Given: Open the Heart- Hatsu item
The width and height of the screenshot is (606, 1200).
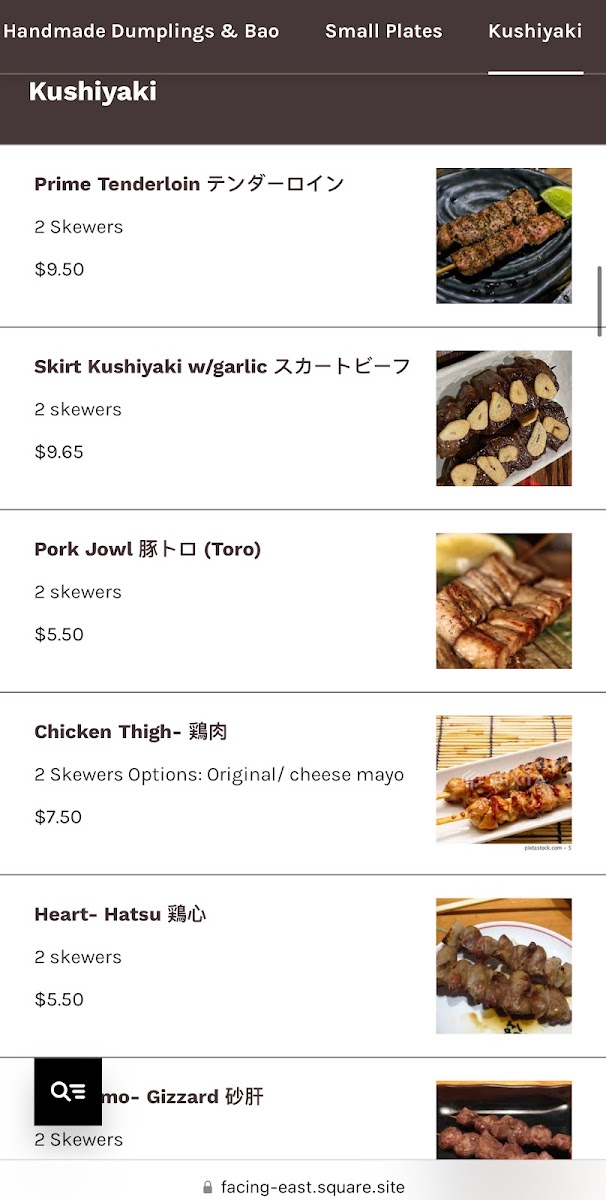Looking at the screenshot, I should [x=120, y=915].
